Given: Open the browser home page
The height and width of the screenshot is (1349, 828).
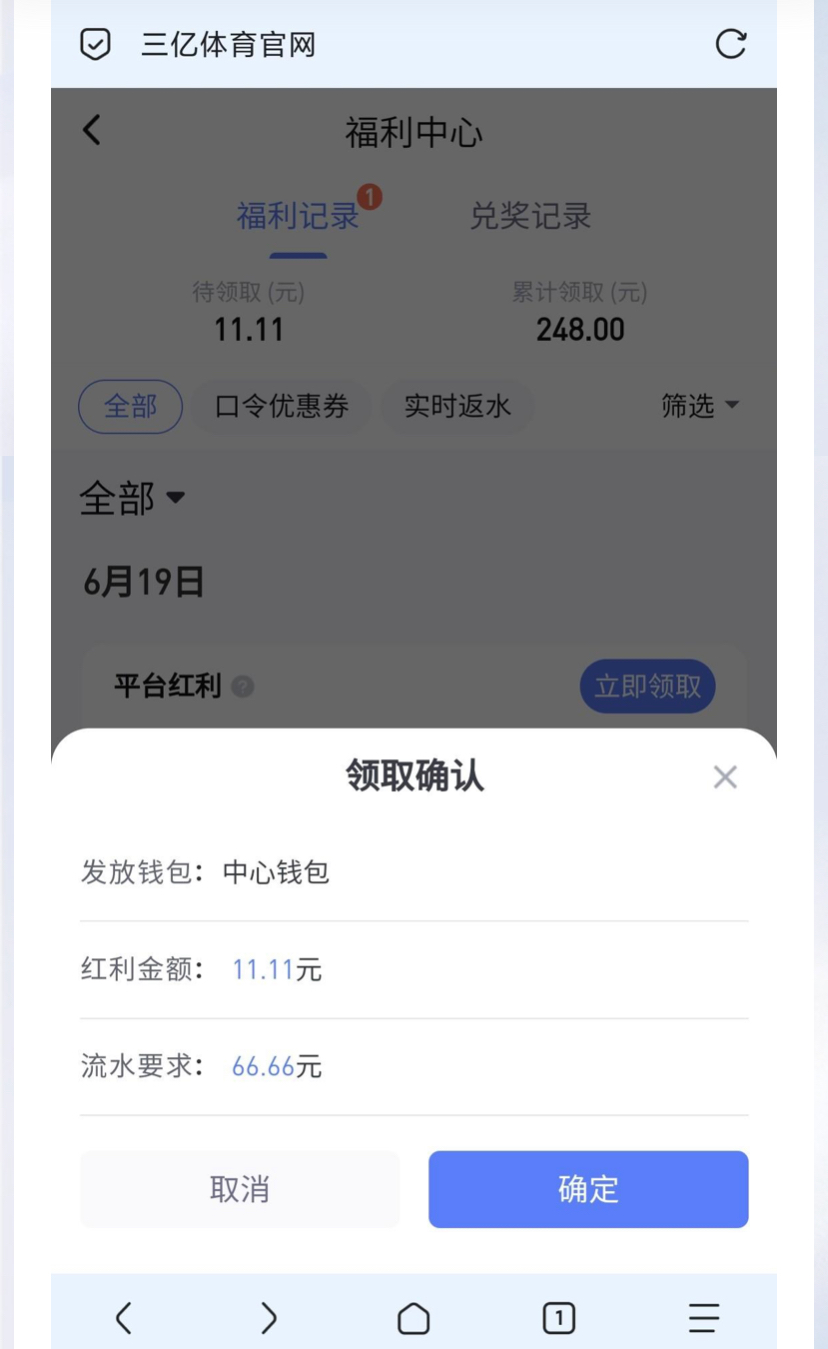Looking at the screenshot, I should [x=413, y=1318].
